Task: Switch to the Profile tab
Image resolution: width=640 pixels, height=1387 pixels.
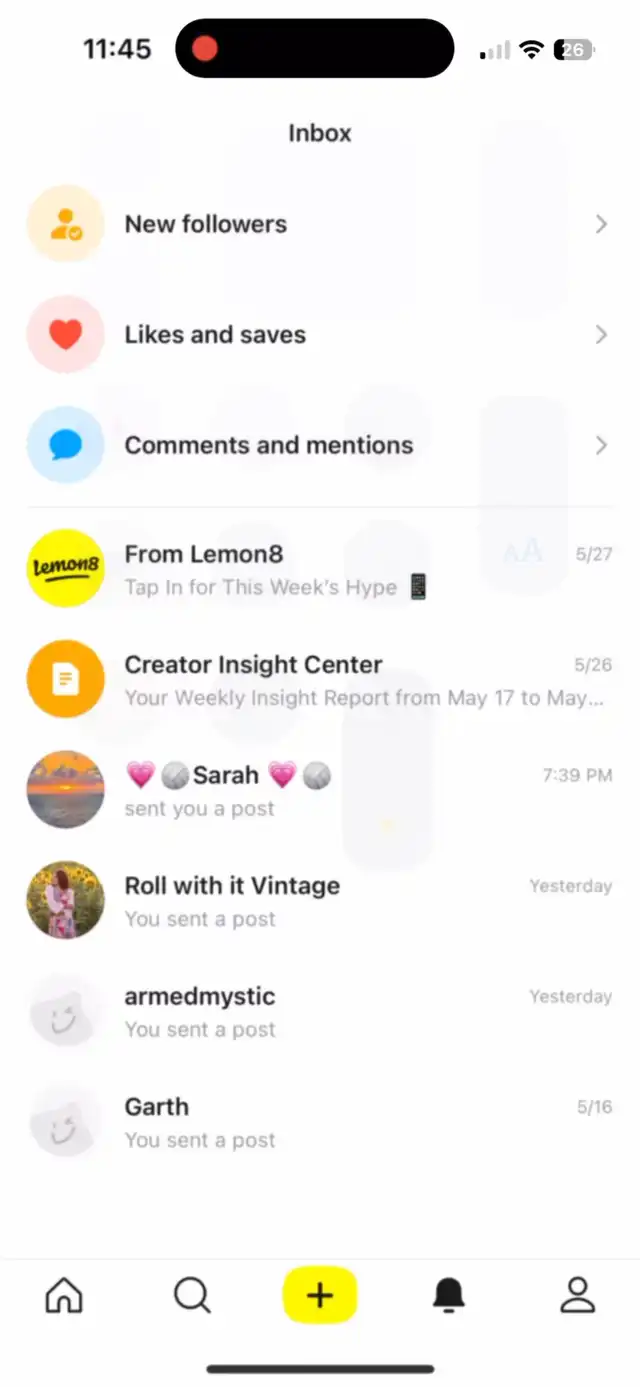Action: (577, 1296)
